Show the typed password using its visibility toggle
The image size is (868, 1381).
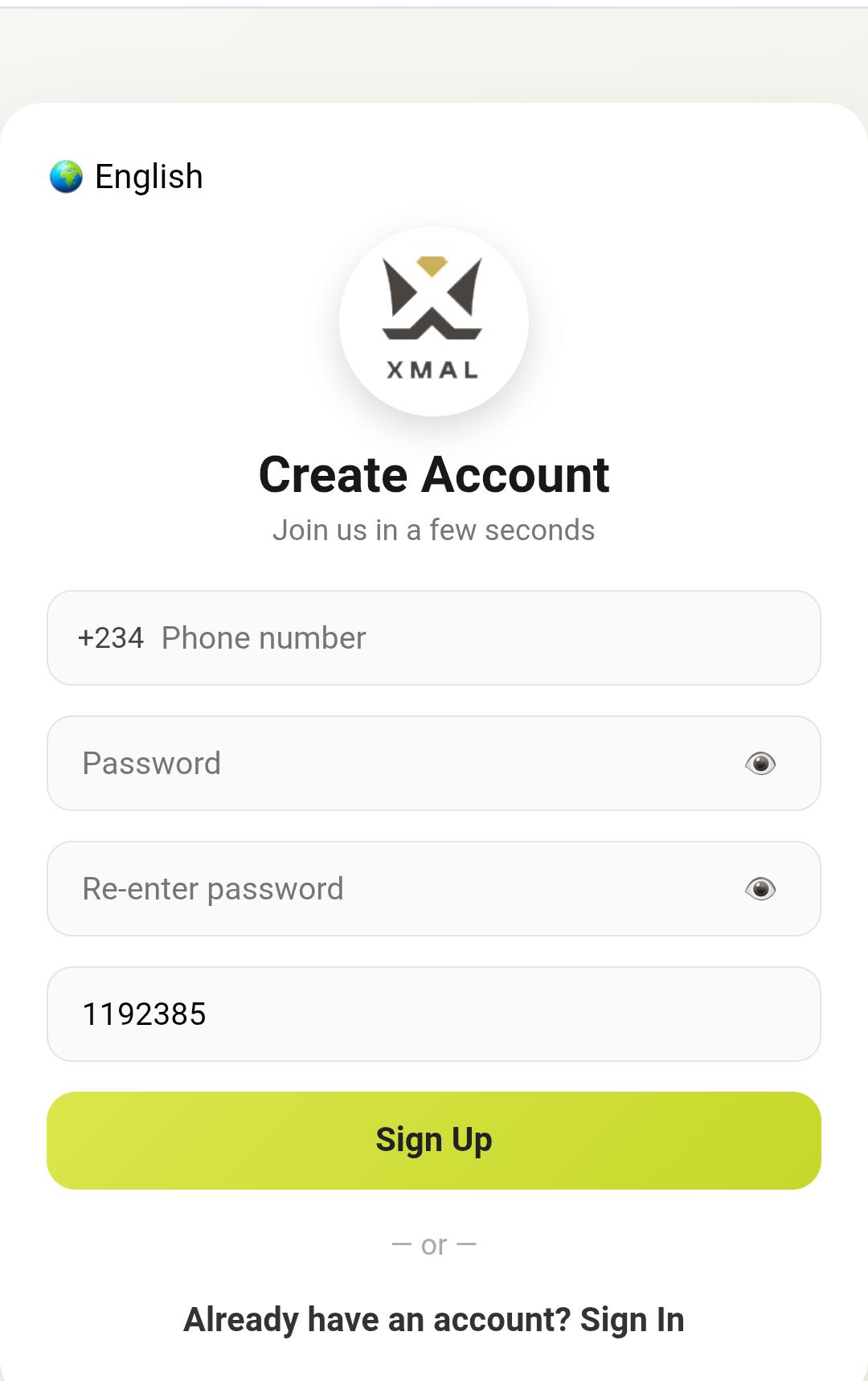[759, 763]
